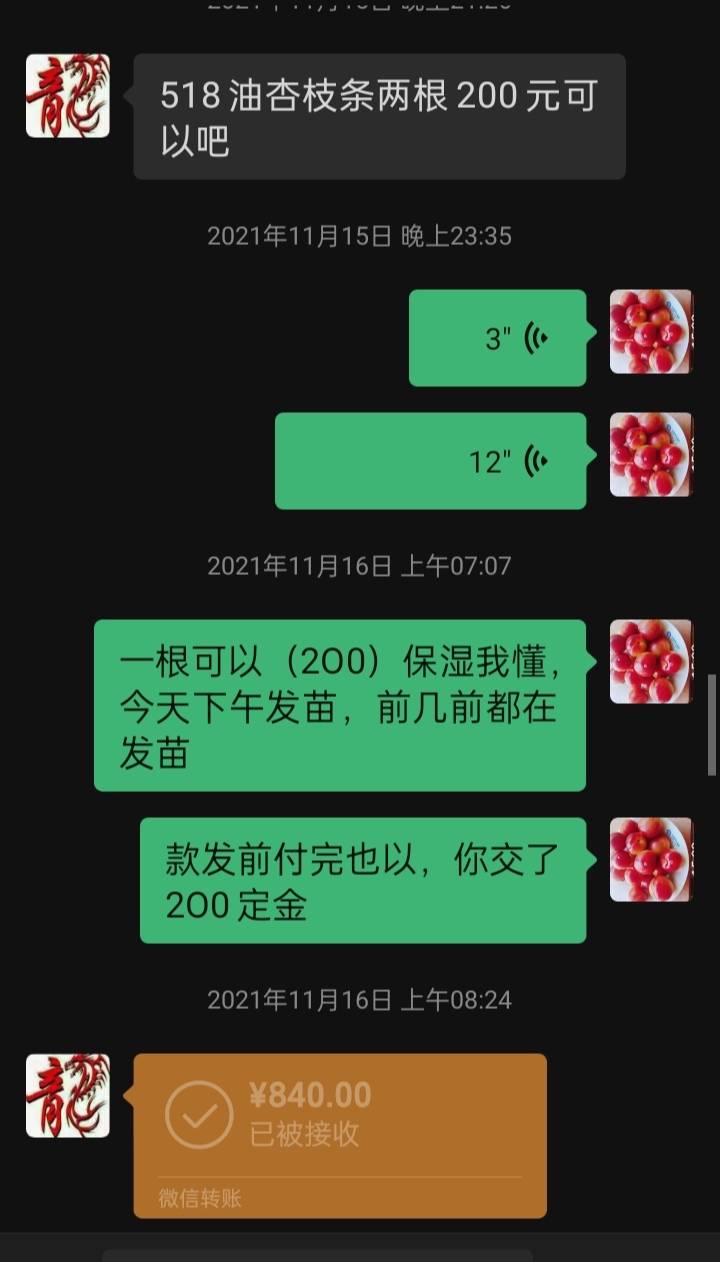Screen dimensions: 720x1262
Task: Play the 3-second voice message
Action: pos(497,338)
